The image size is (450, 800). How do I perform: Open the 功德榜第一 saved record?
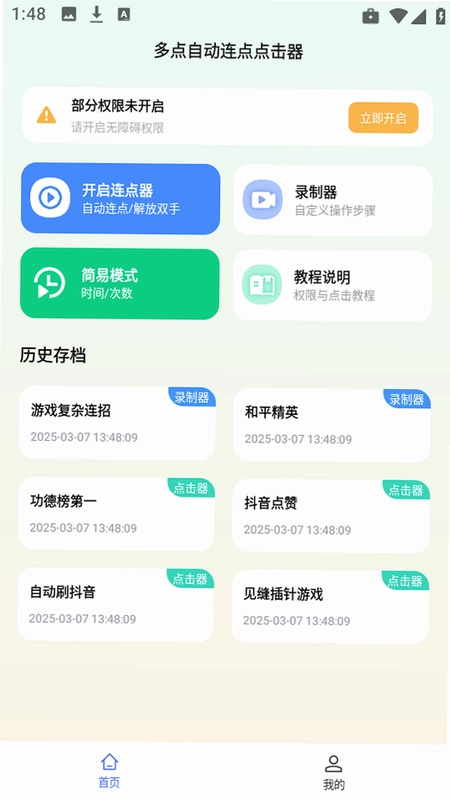[116, 514]
